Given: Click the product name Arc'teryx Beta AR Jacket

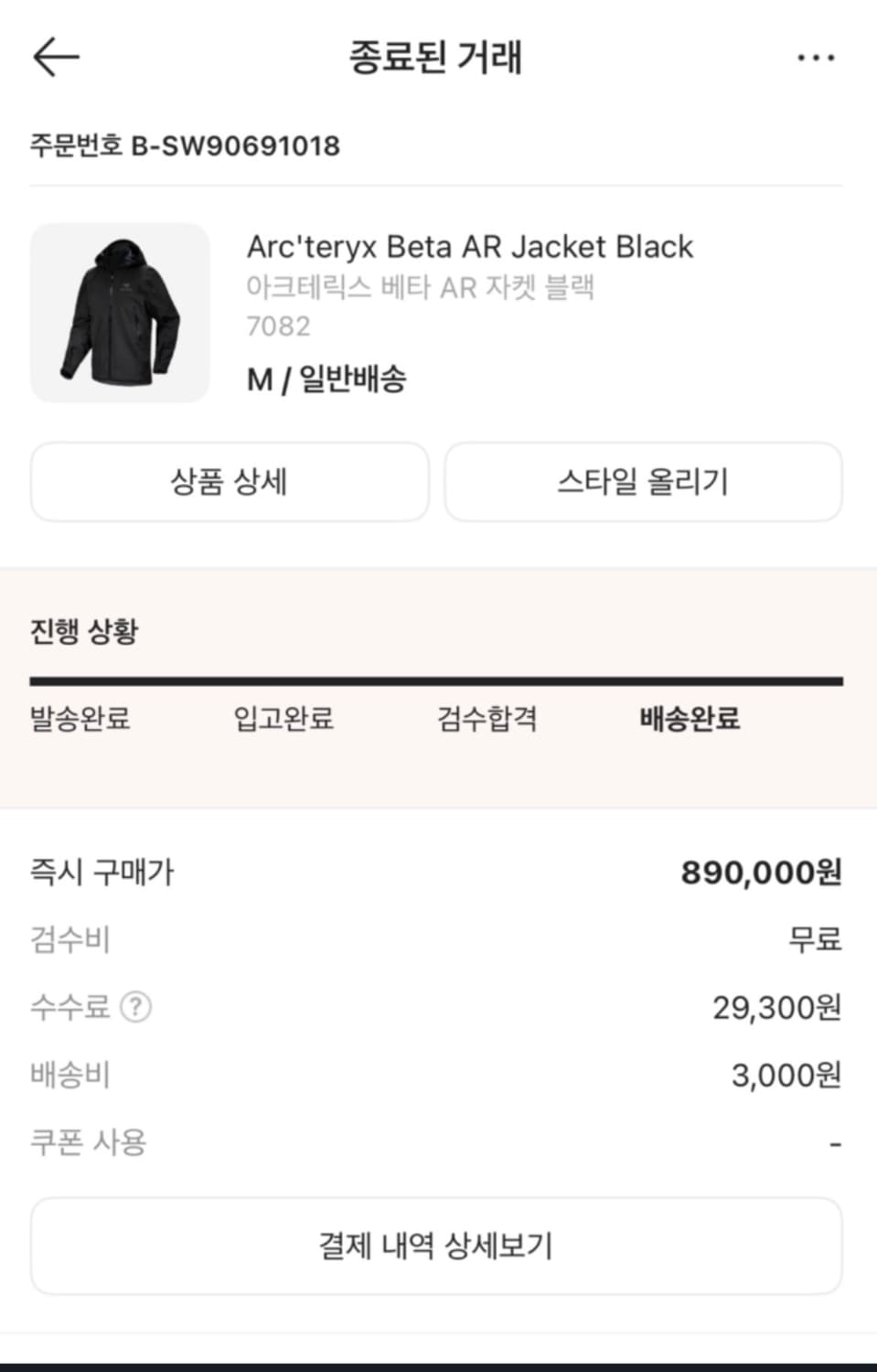Looking at the screenshot, I should pos(469,246).
